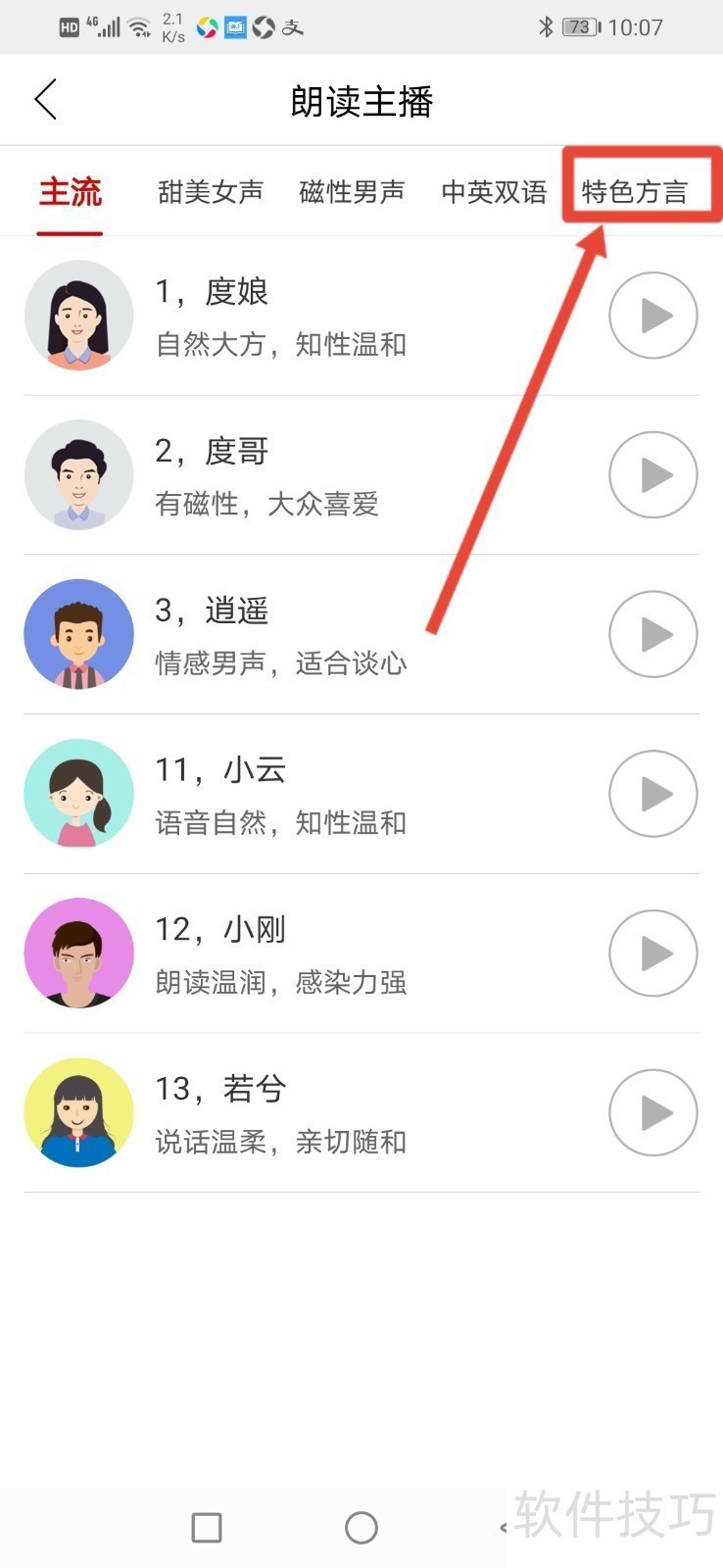723x1568 pixels.
Task: Play the 若兮 voice sample
Action: 652,1113
